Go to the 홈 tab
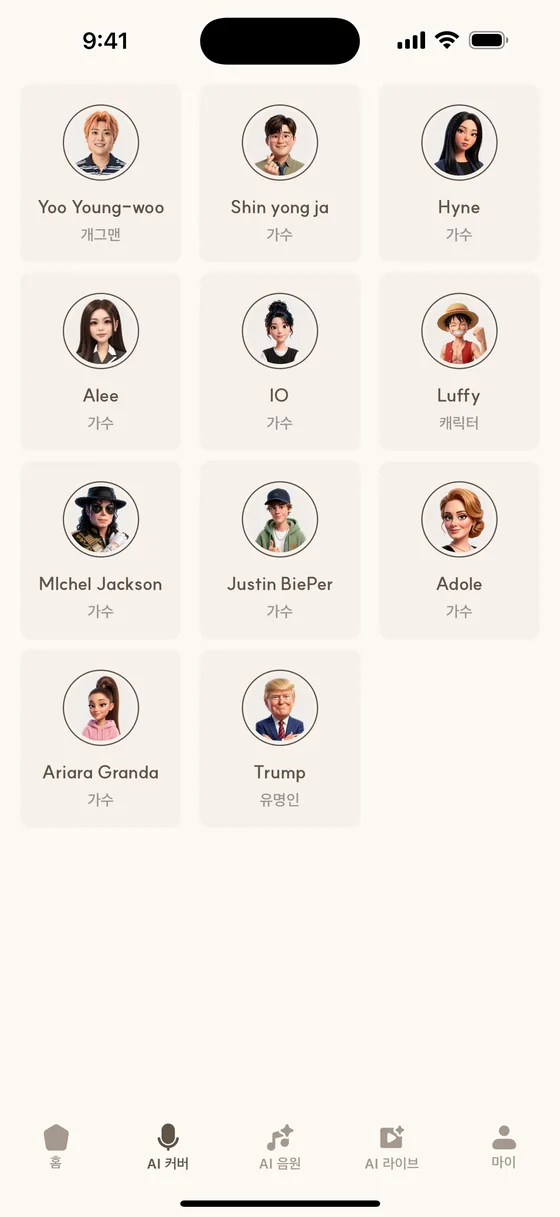 (x=56, y=1147)
